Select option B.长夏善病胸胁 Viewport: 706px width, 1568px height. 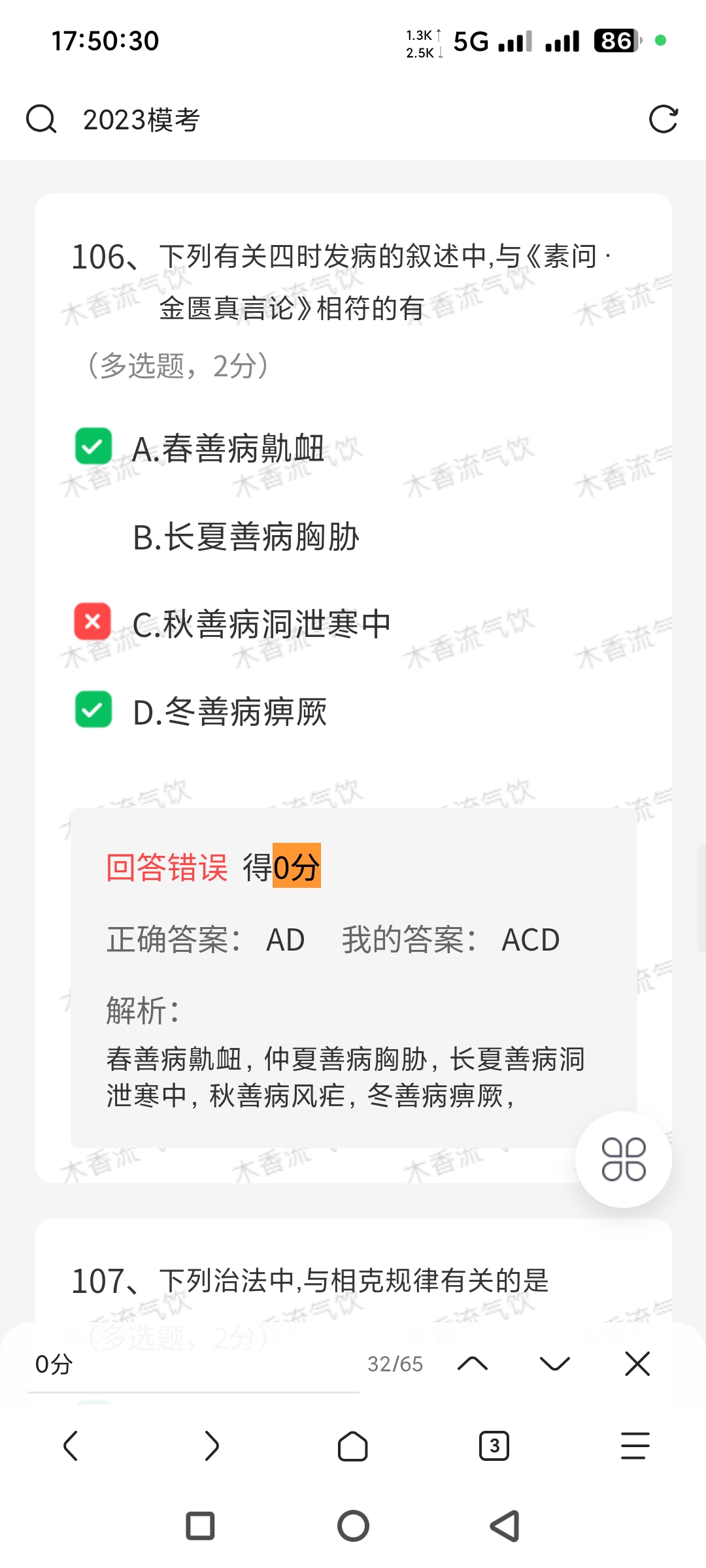pos(245,537)
